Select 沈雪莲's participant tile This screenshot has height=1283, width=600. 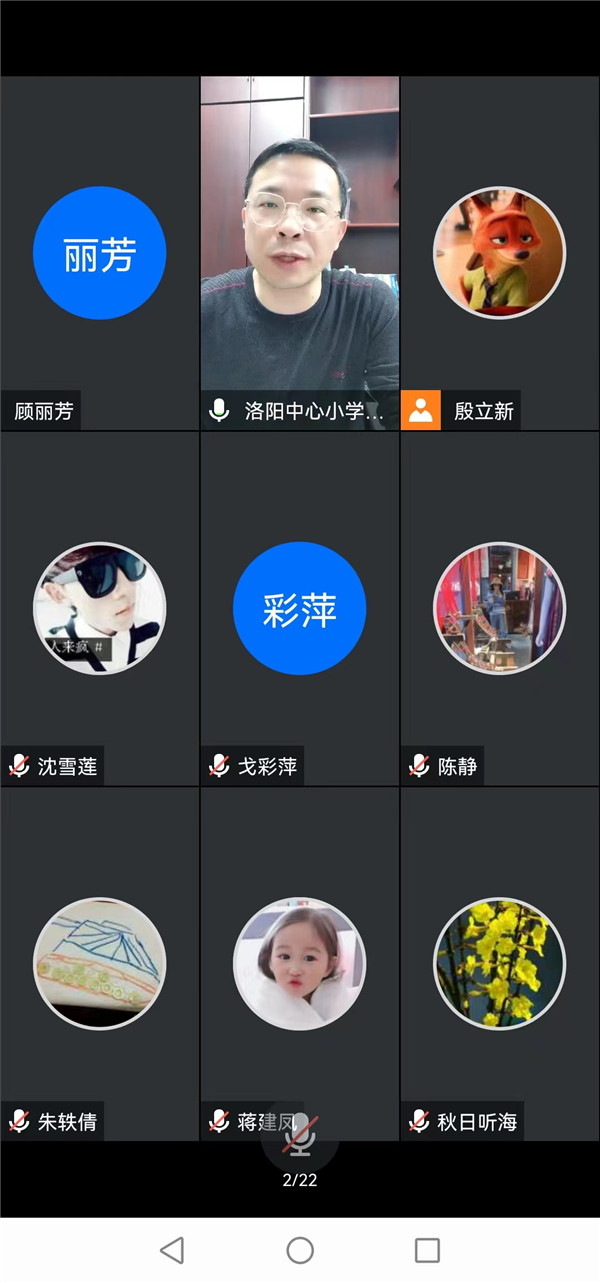(x=99, y=608)
